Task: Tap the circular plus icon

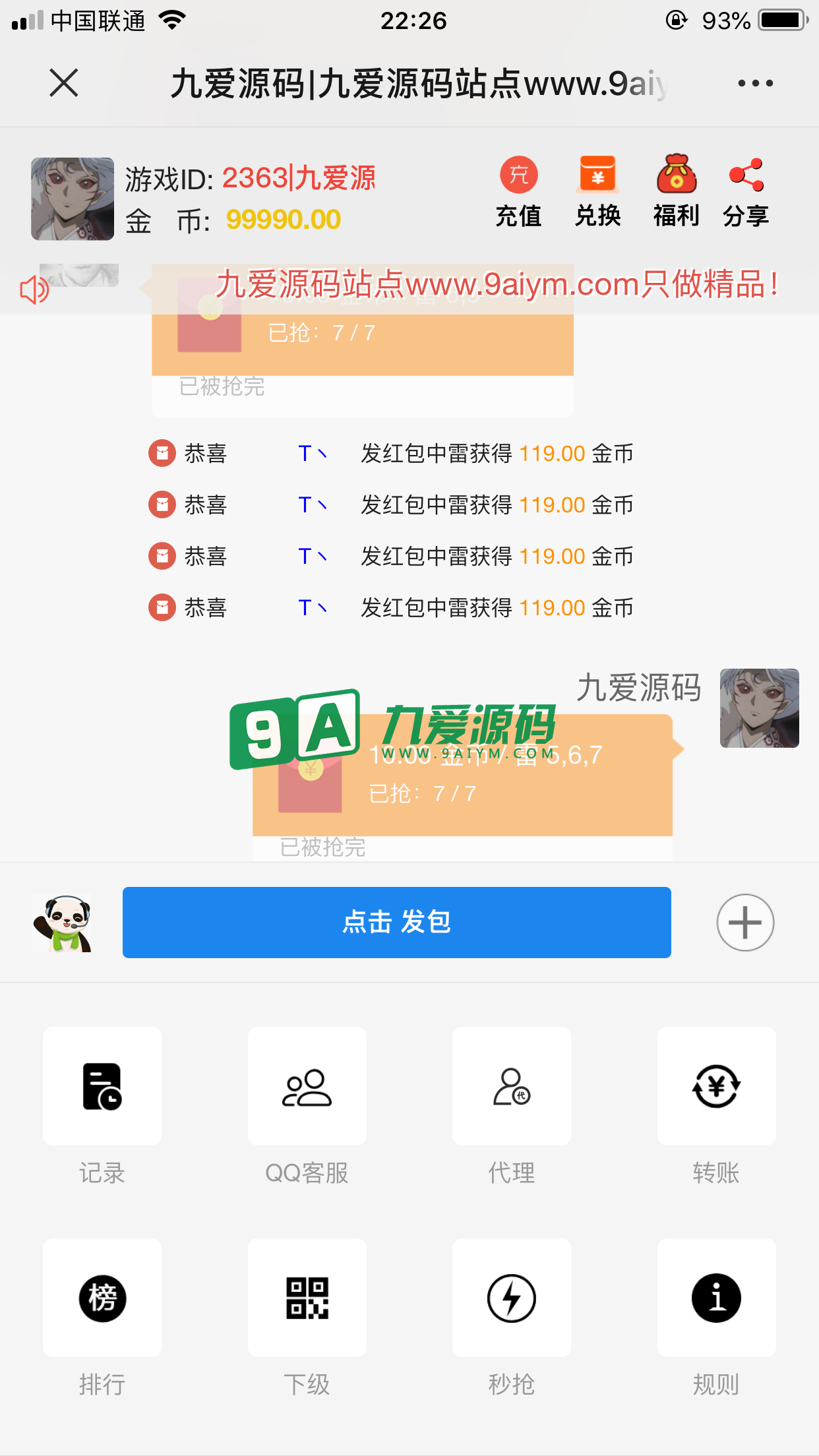Action: 745,922
